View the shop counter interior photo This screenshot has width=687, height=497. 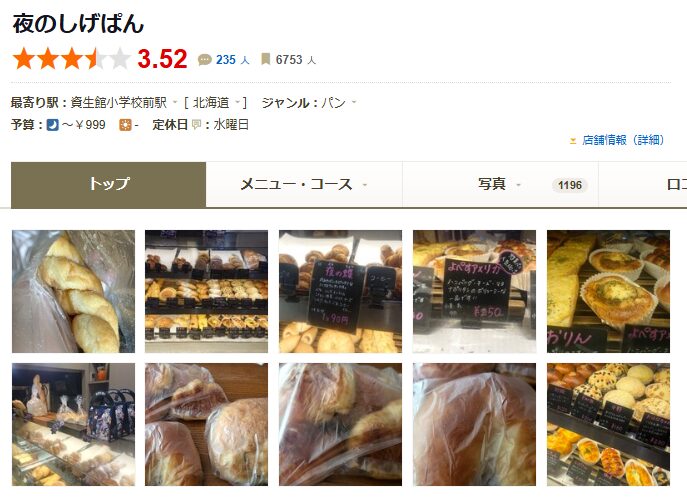(73, 424)
